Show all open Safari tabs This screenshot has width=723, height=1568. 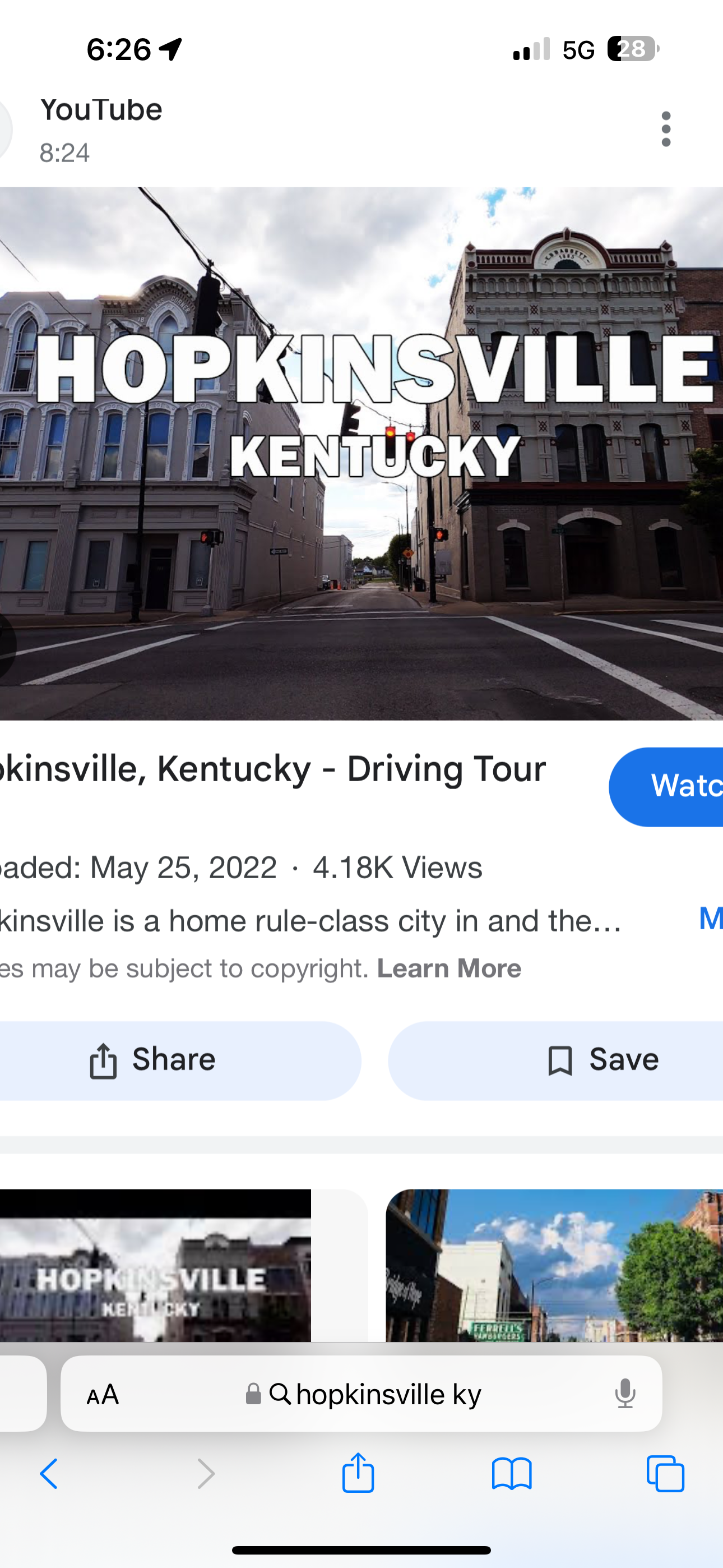[x=666, y=1474]
